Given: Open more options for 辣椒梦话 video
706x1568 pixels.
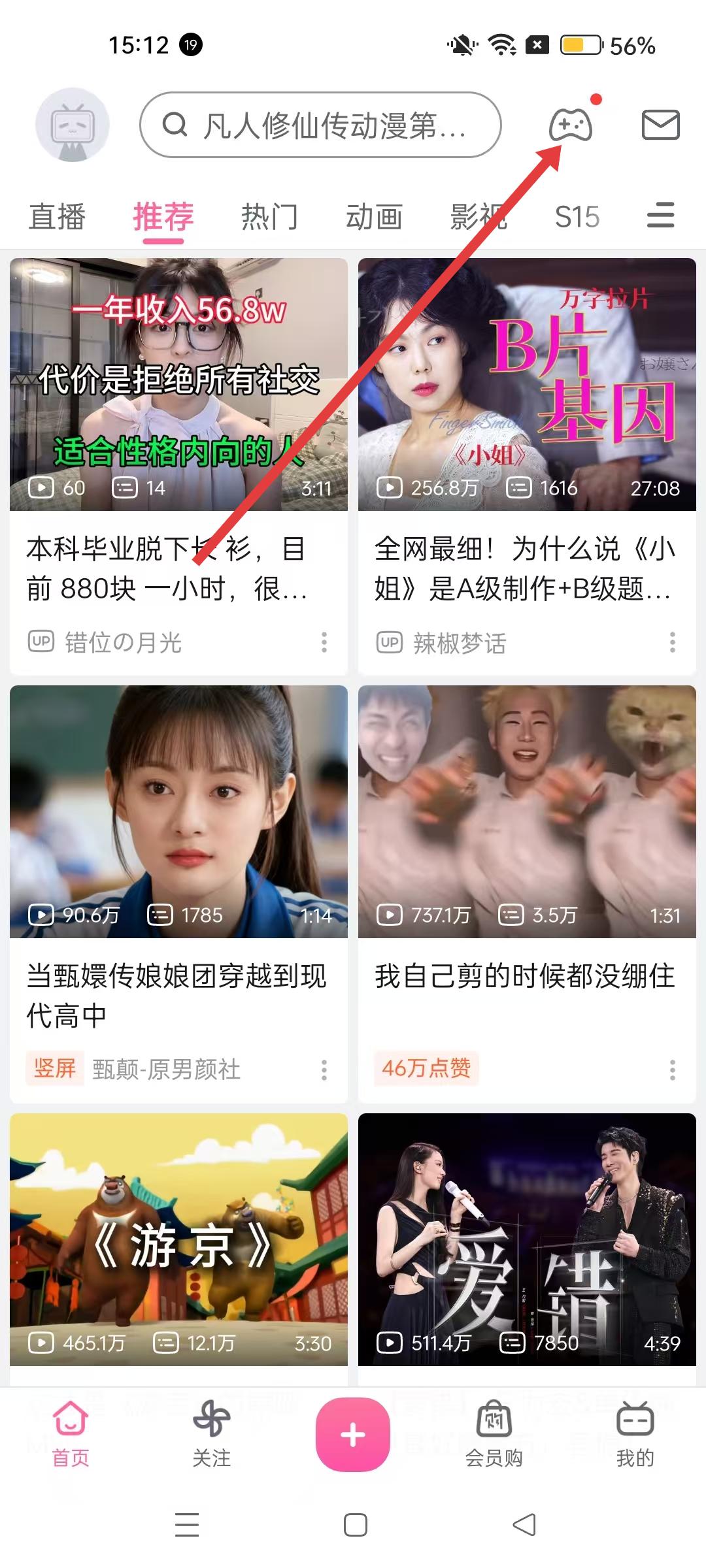Looking at the screenshot, I should click(672, 642).
